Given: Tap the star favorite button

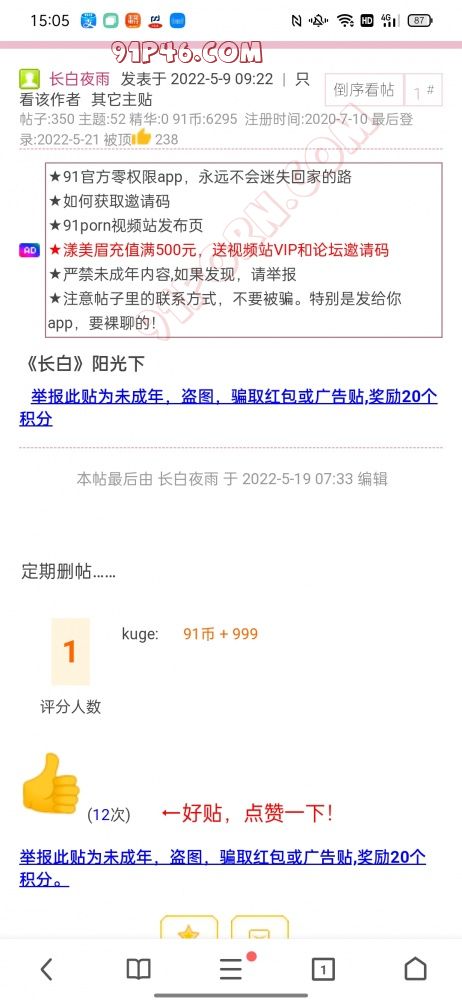Looking at the screenshot, I should point(189,928).
